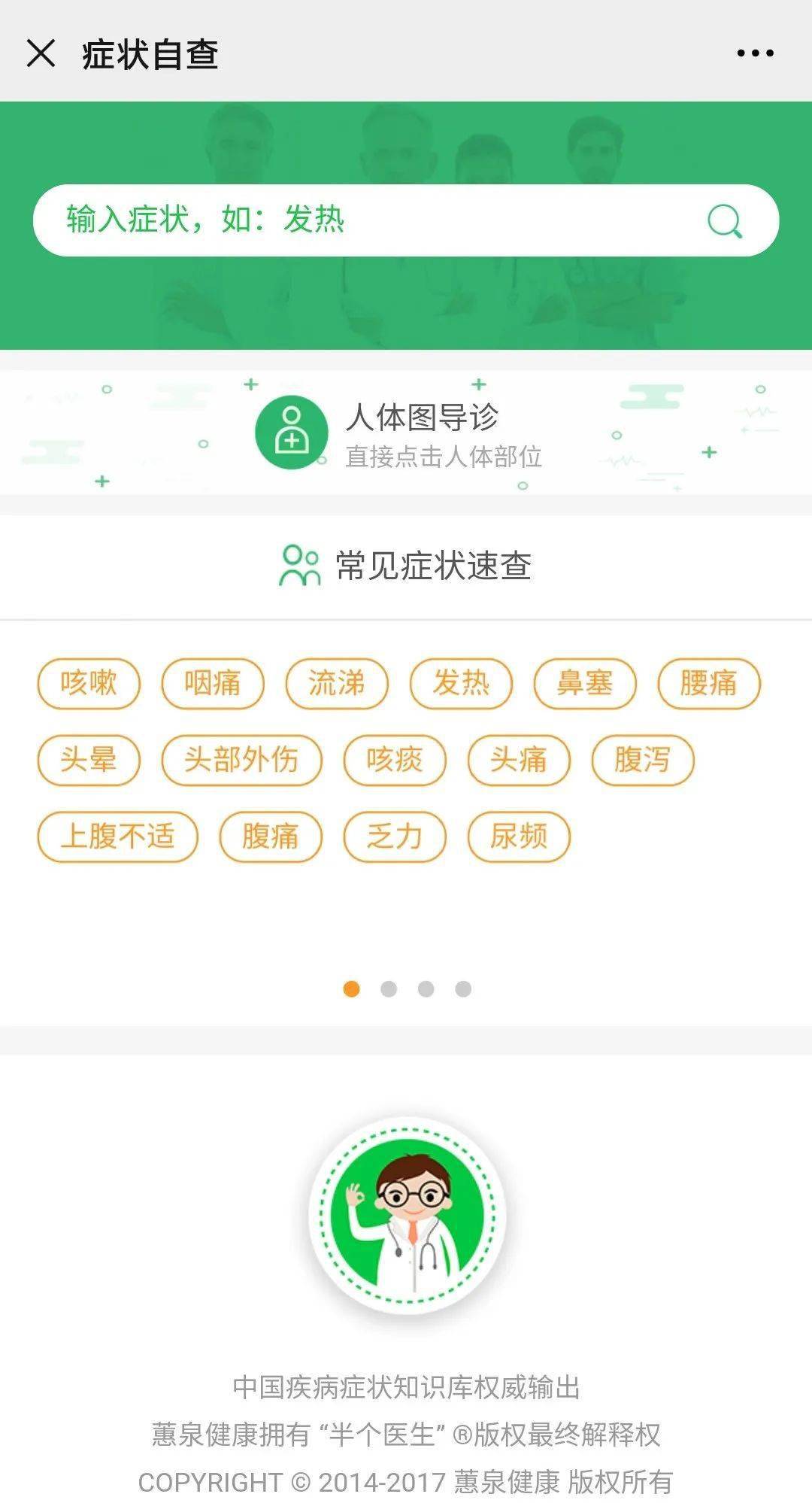Select the 咳嗽 symptom chip
Image resolution: width=812 pixels, height=1503 pixels.
point(89,684)
